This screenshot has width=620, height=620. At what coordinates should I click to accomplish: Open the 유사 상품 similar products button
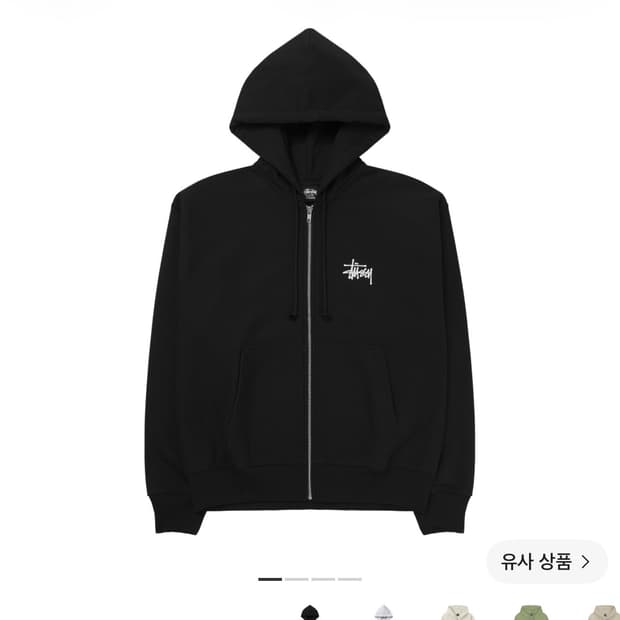[546, 561]
